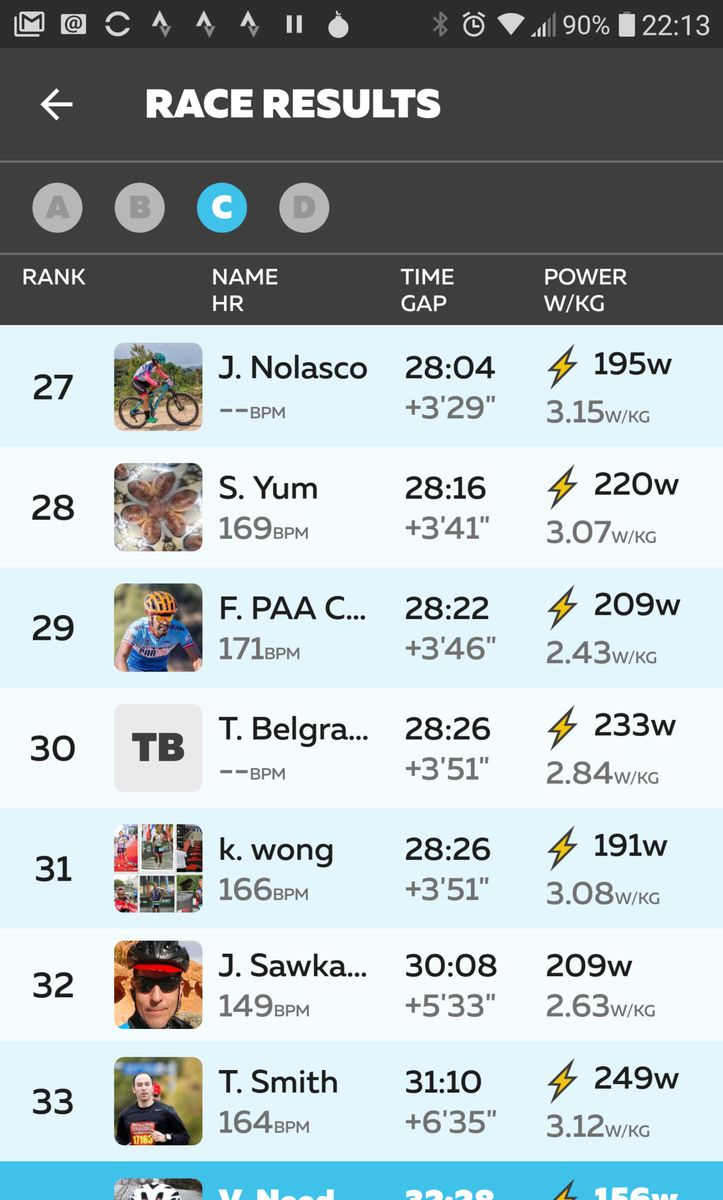The height and width of the screenshot is (1200, 723).
Task: Switch to category B results
Action: click(x=139, y=208)
